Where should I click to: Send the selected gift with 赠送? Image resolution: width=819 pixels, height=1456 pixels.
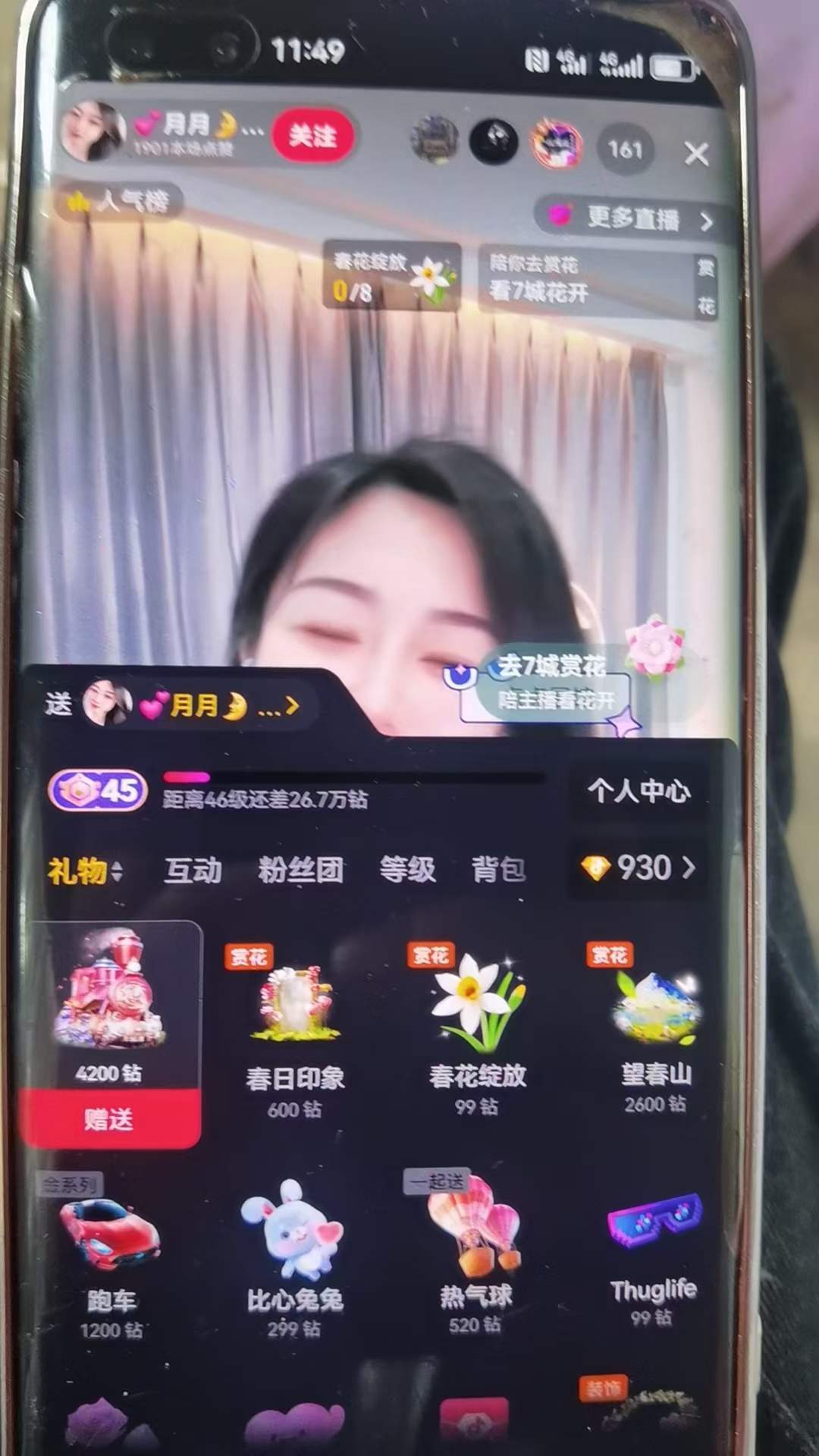110,1119
